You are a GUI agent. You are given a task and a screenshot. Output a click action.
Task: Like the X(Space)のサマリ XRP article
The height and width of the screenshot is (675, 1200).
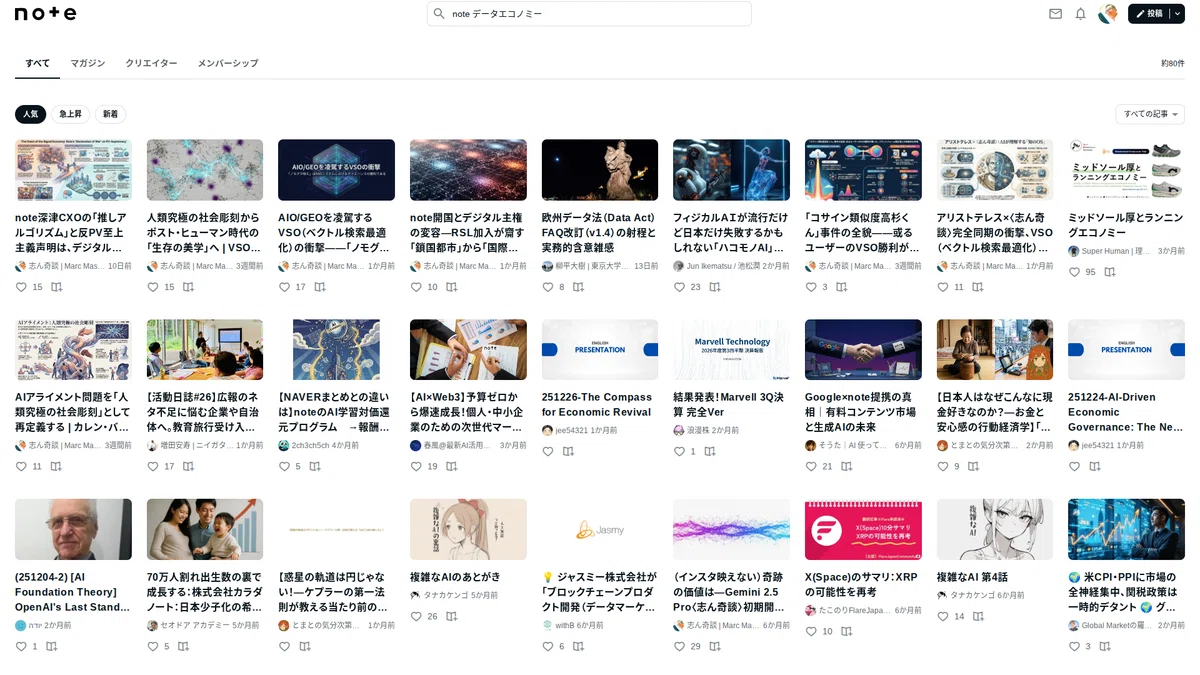(x=811, y=632)
